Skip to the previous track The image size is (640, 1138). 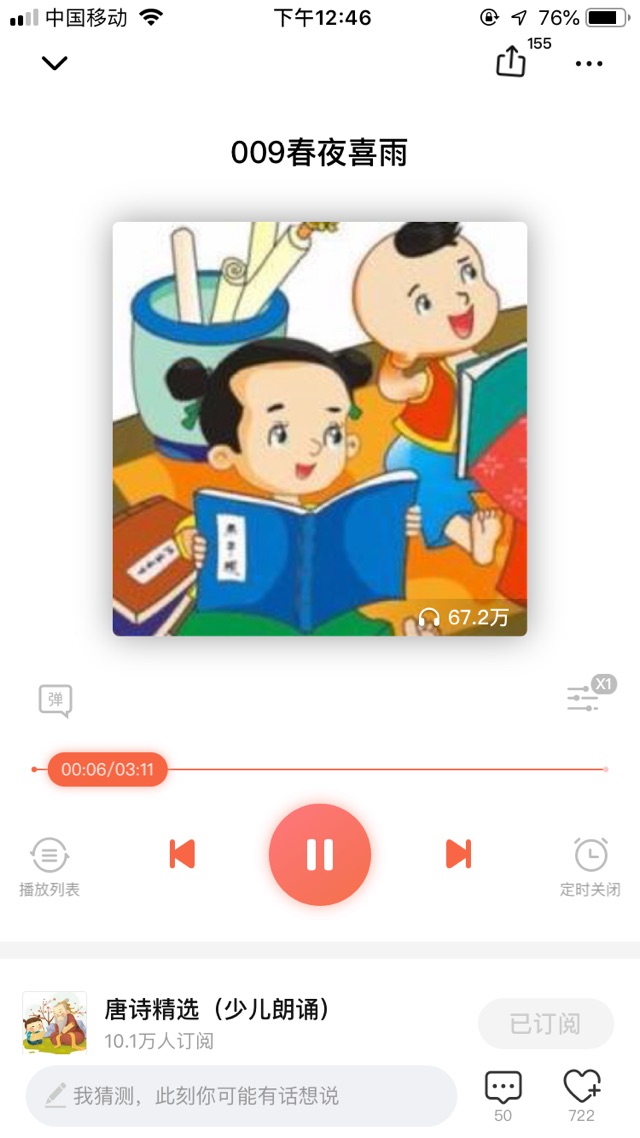tap(182, 854)
